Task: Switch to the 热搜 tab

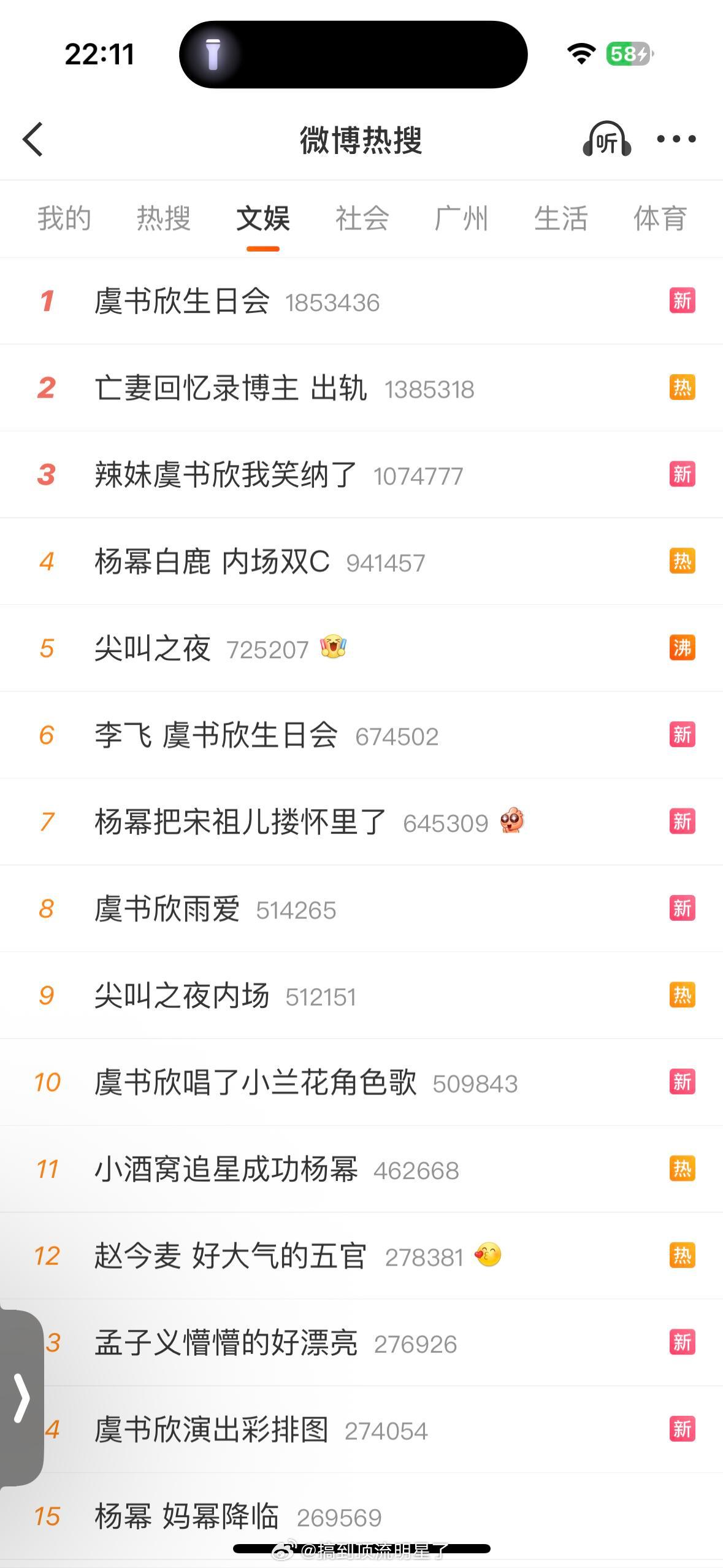Action: 163,219
